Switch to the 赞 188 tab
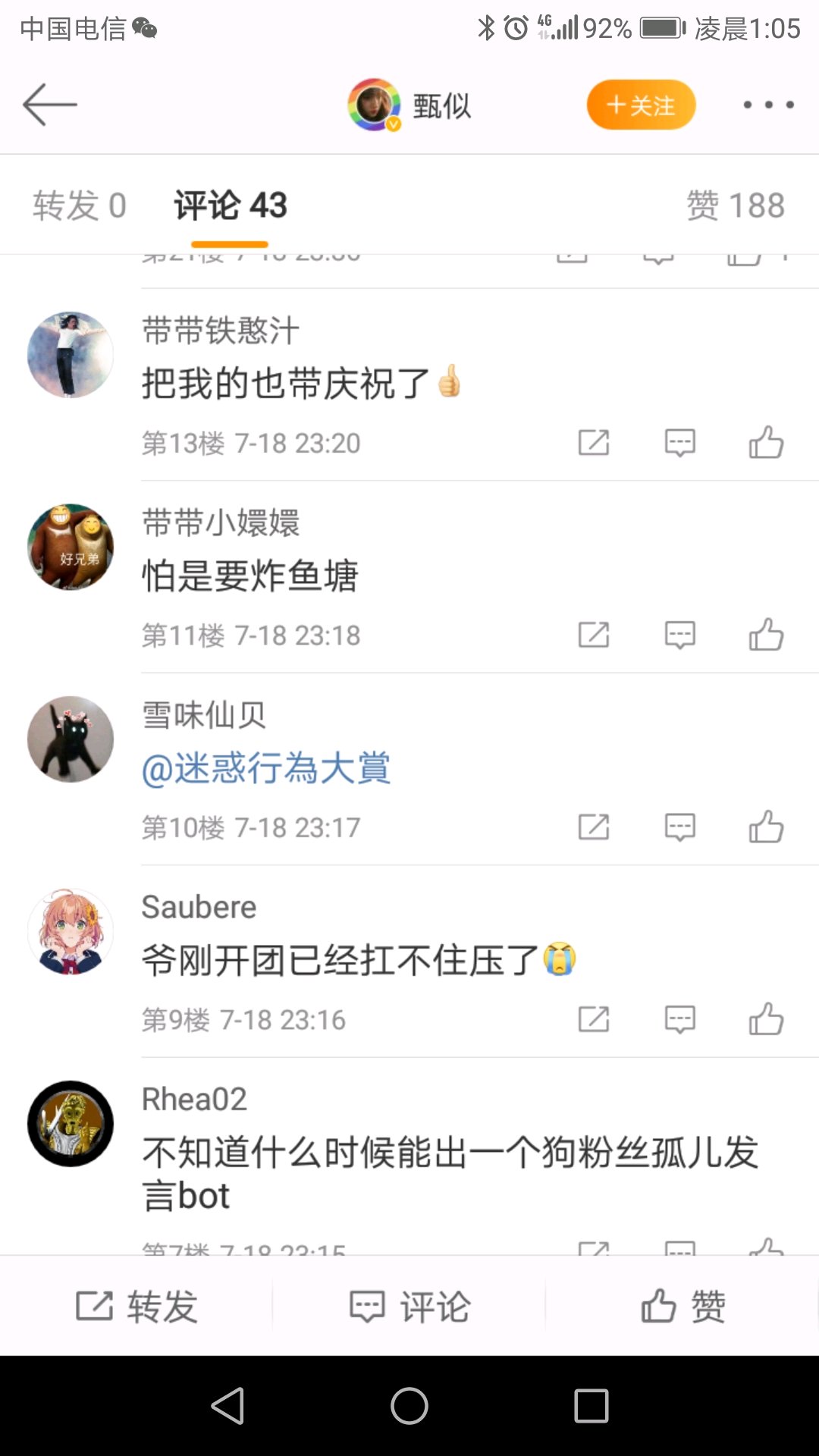This screenshot has height=1456, width=819. [x=735, y=206]
